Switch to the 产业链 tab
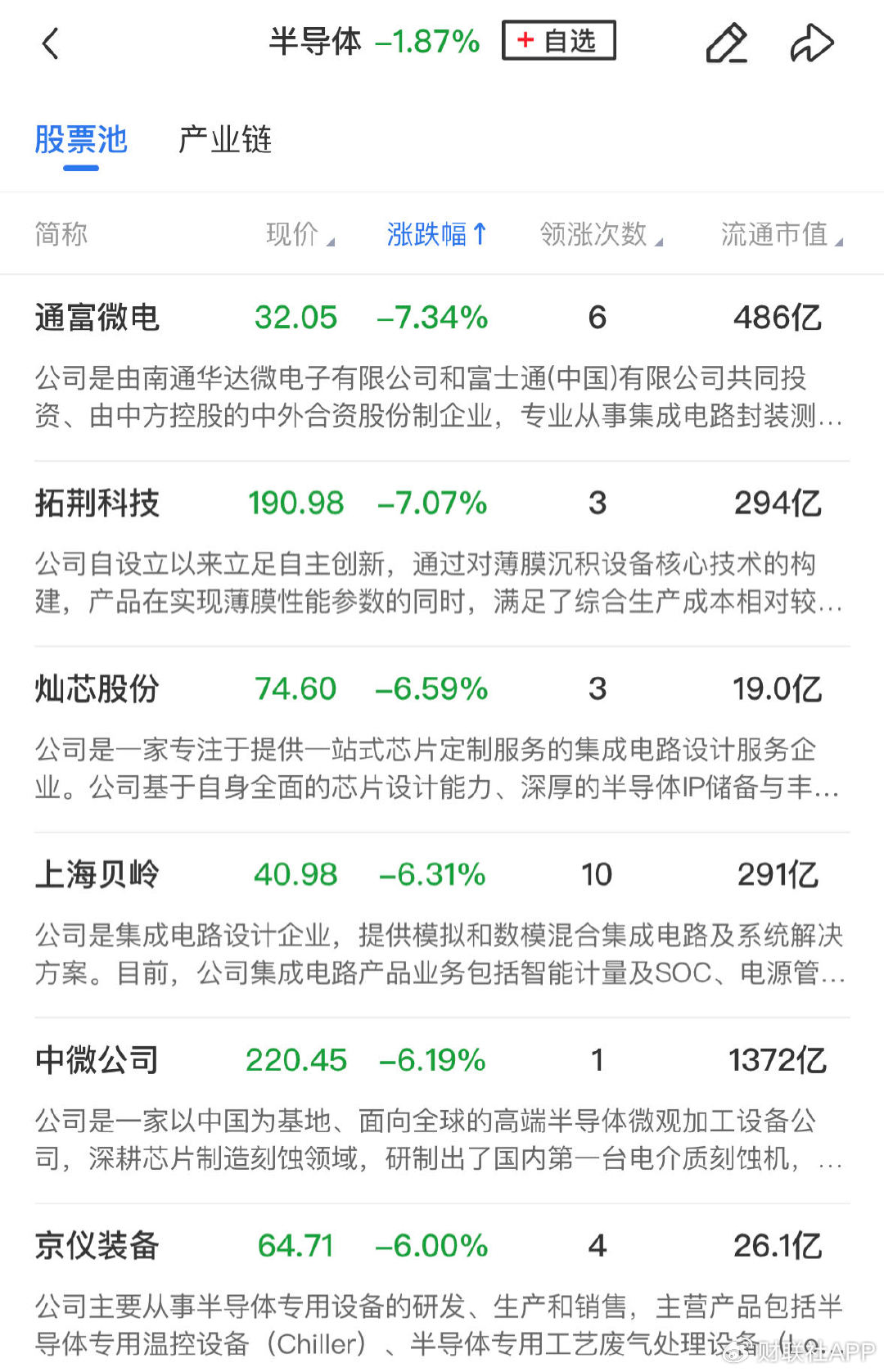Image resolution: width=884 pixels, height=1372 pixels. click(225, 139)
